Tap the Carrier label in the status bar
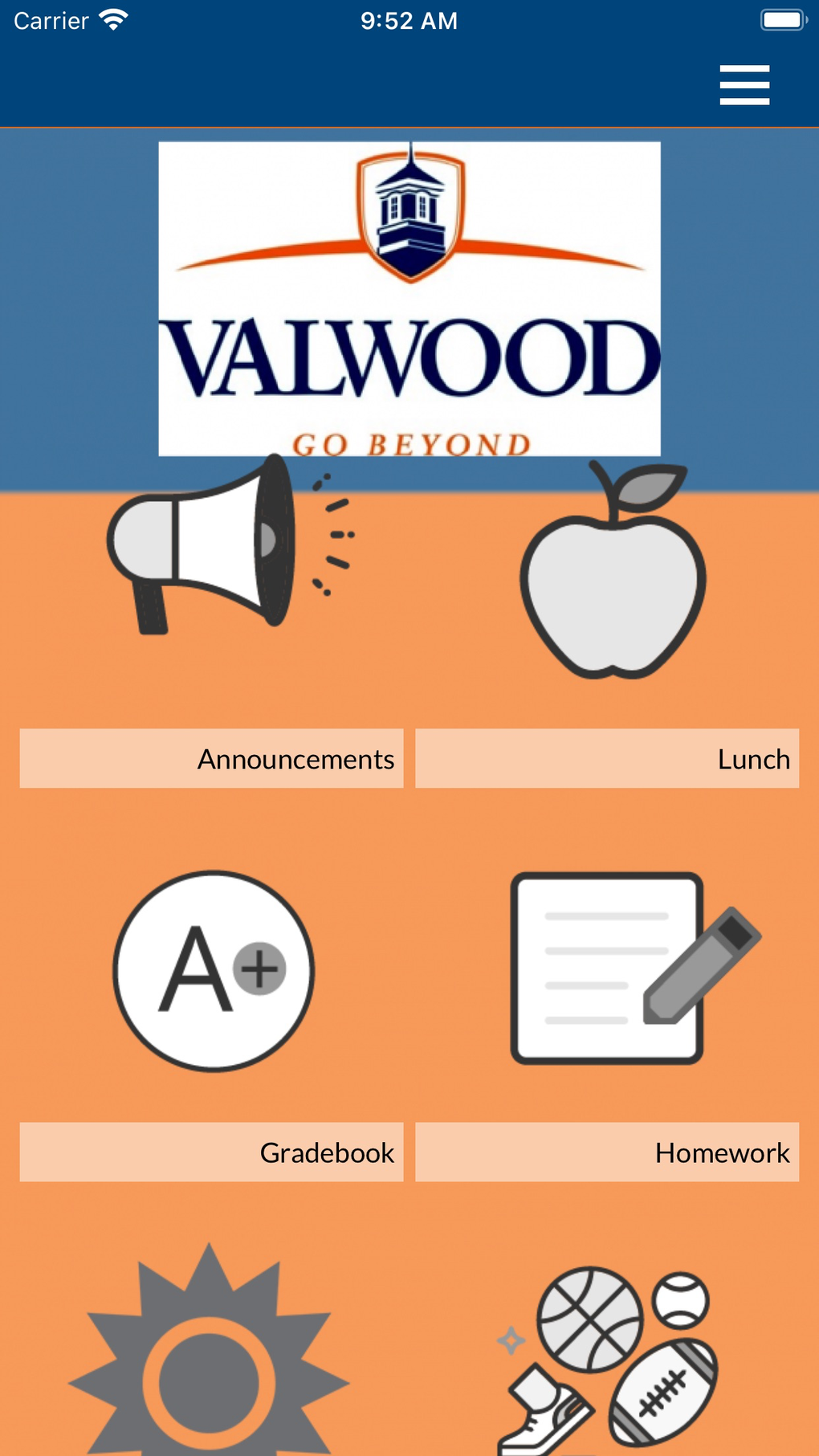Viewport: 819px width, 1456px height. (51, 20)
